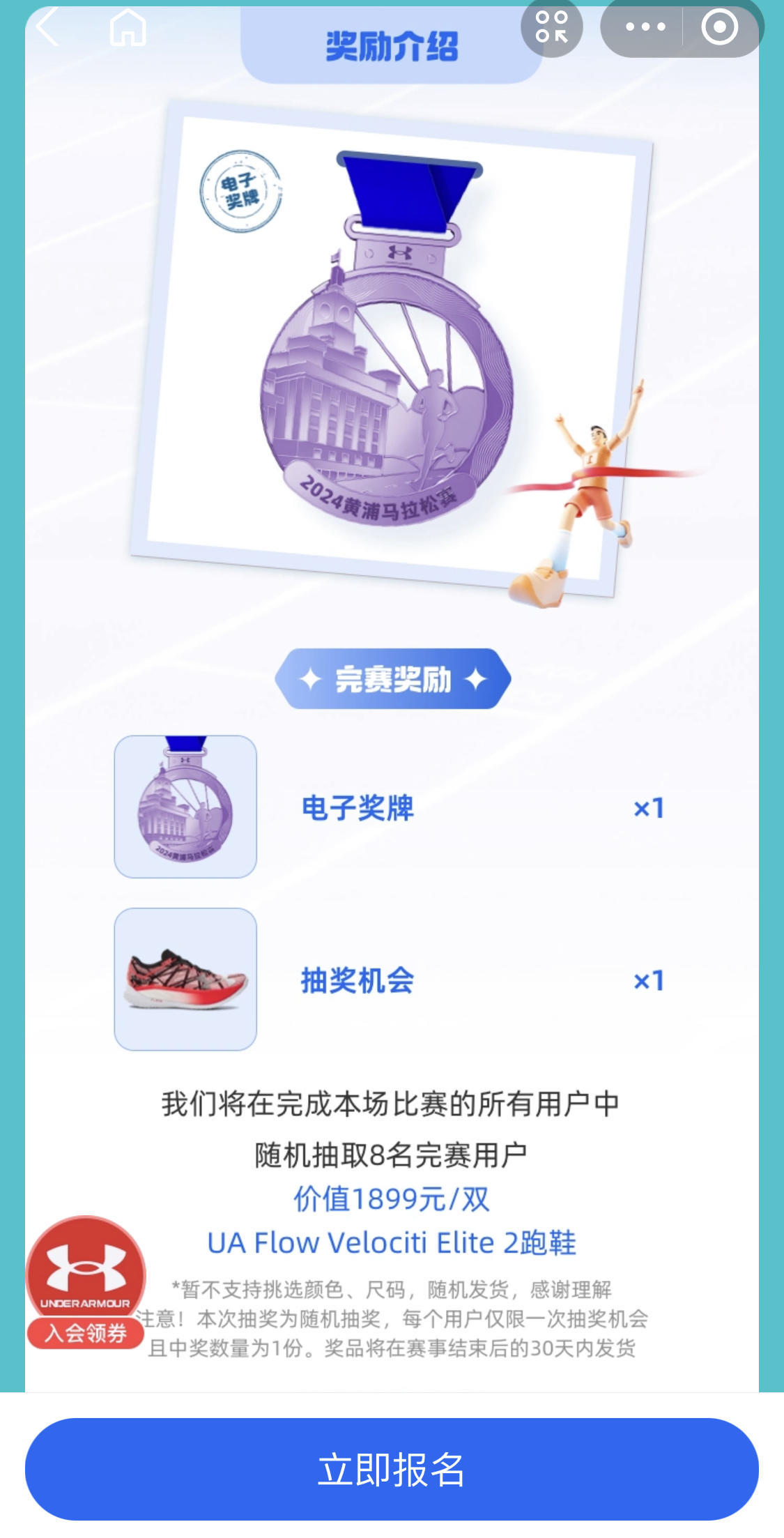Open the four-dot recent mini programs icon
The image size is (784, 1538).
tap(551, 28)
